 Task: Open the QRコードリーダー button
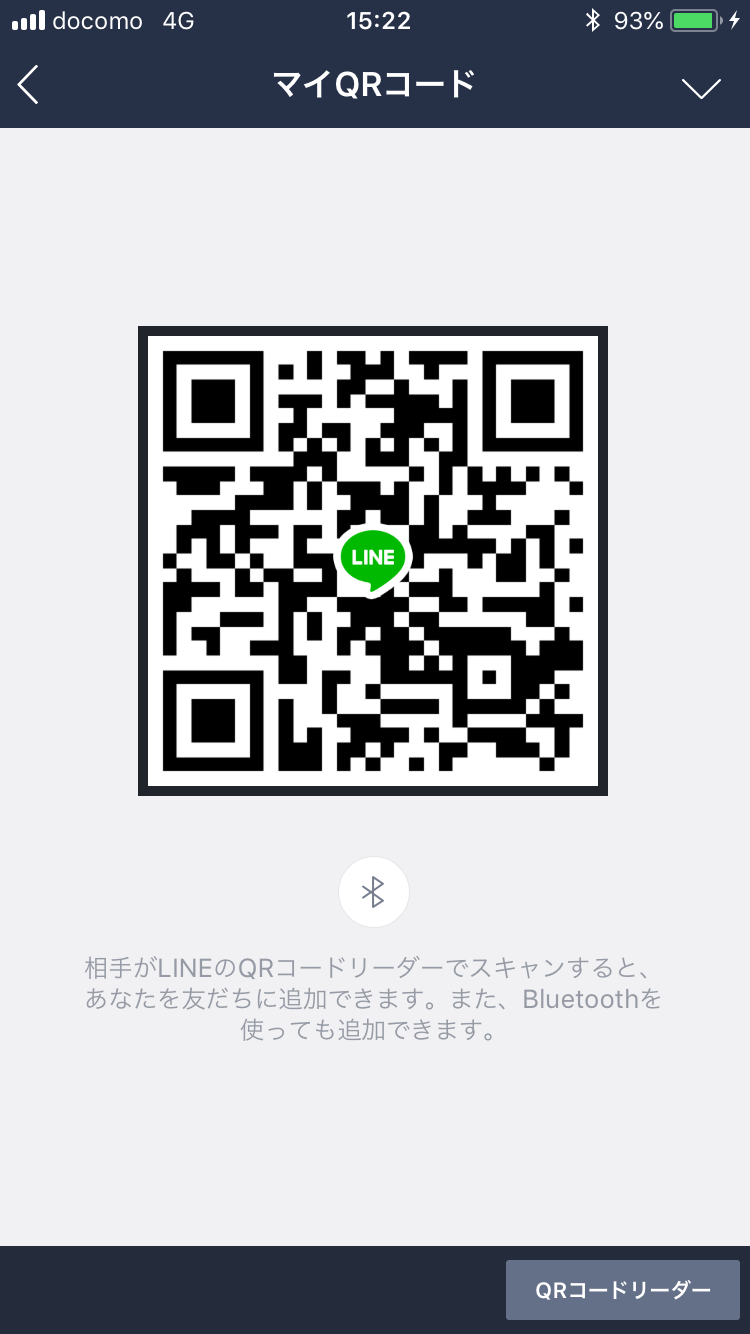coord(622,1290)
